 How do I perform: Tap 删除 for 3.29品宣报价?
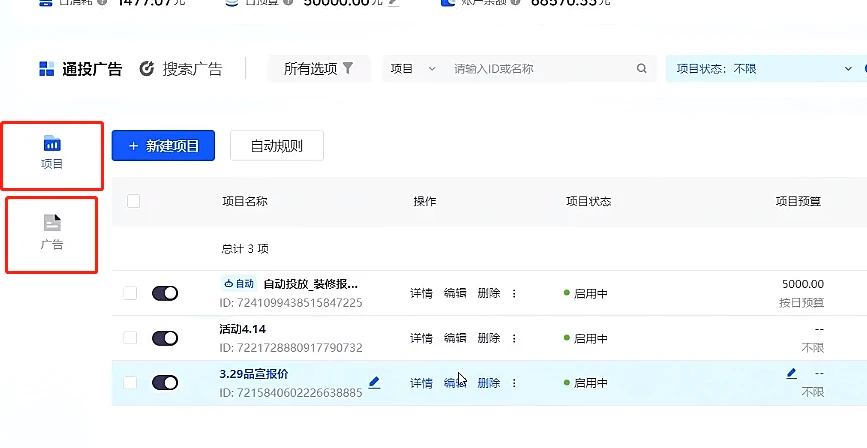click(x=488, y=382)
